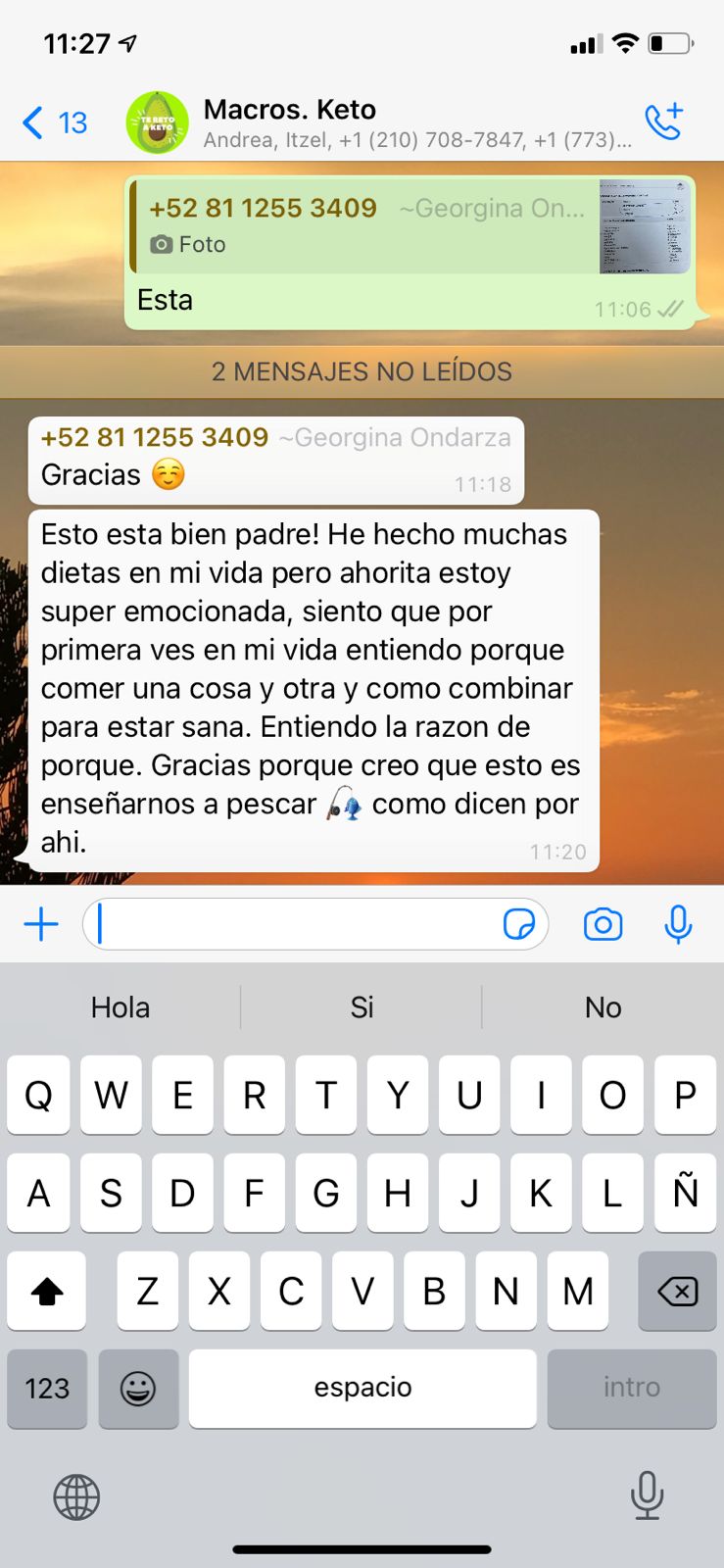The image size is (724, 1568).
Task: Change keyboard language with the globe
Action: point(76,1497)
